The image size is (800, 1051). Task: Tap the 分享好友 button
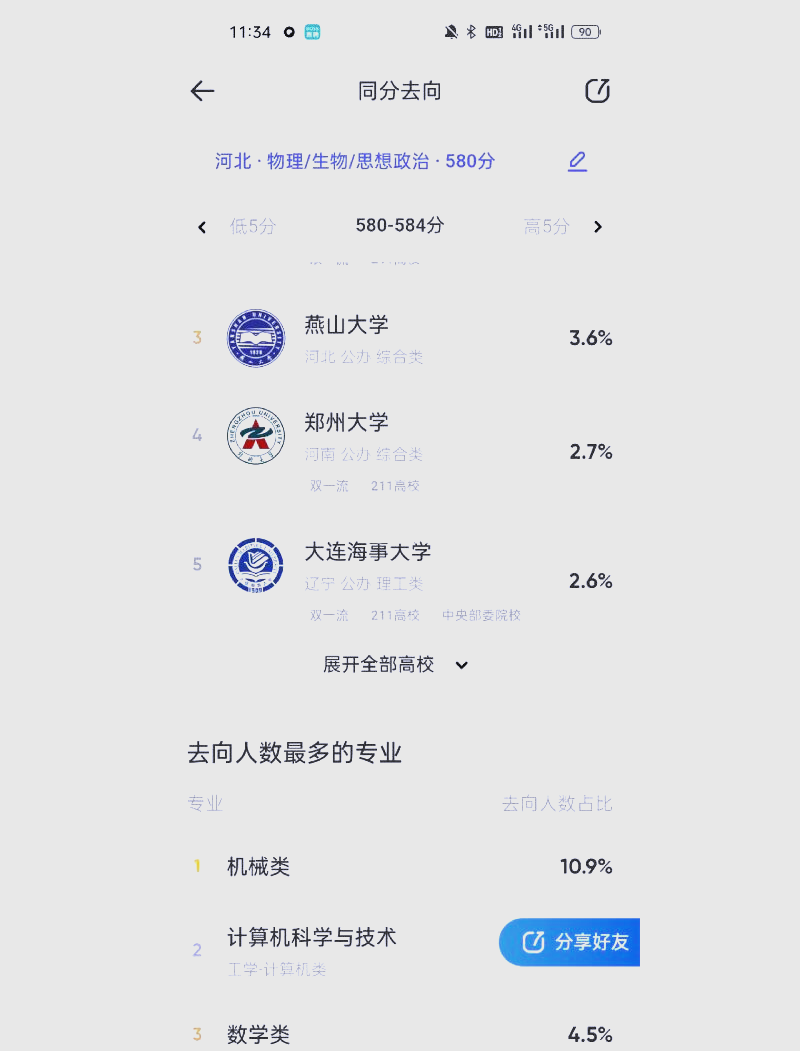569,941
